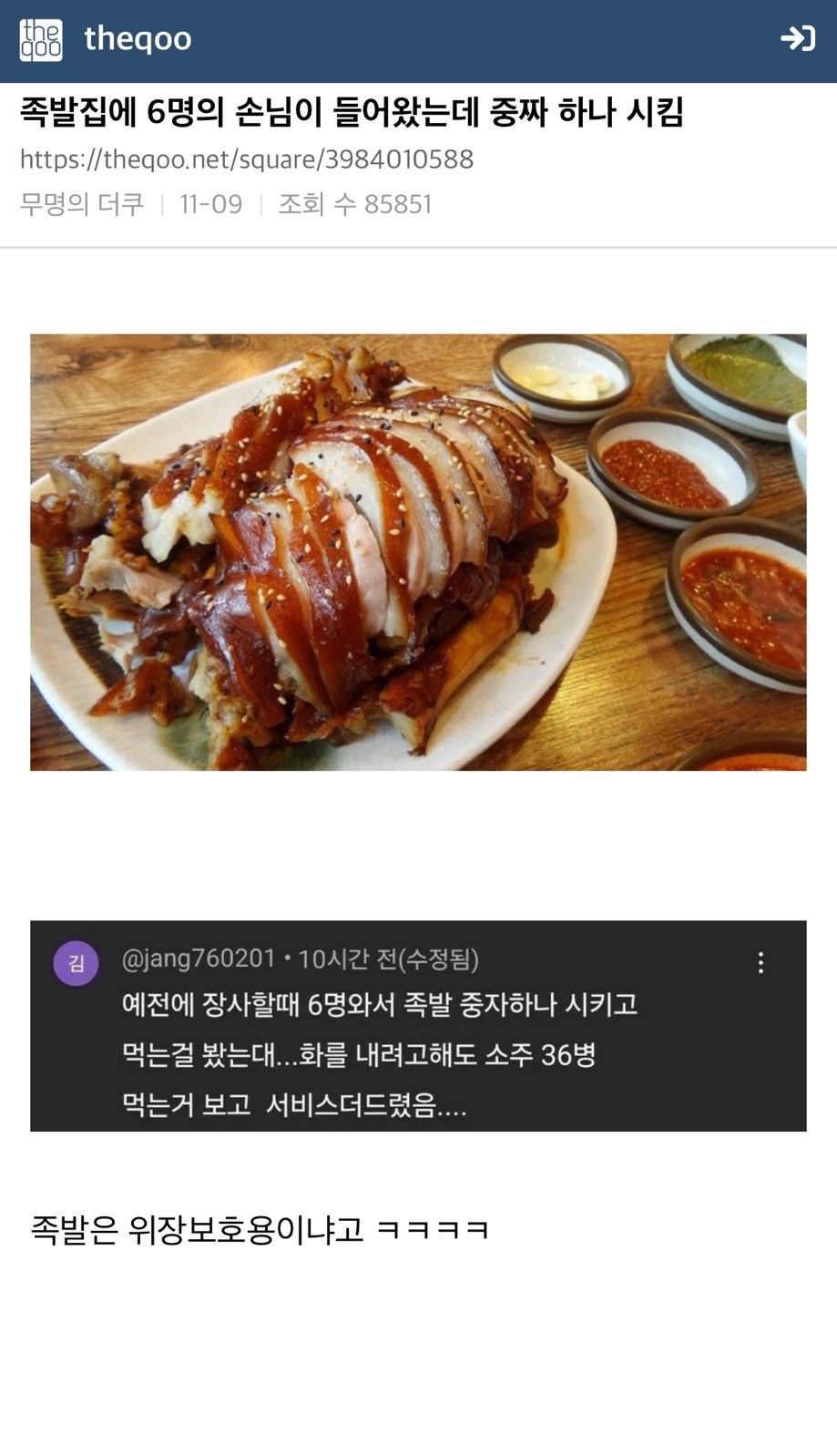Click the author name 무명의 더쿠

tap(81, 204)
